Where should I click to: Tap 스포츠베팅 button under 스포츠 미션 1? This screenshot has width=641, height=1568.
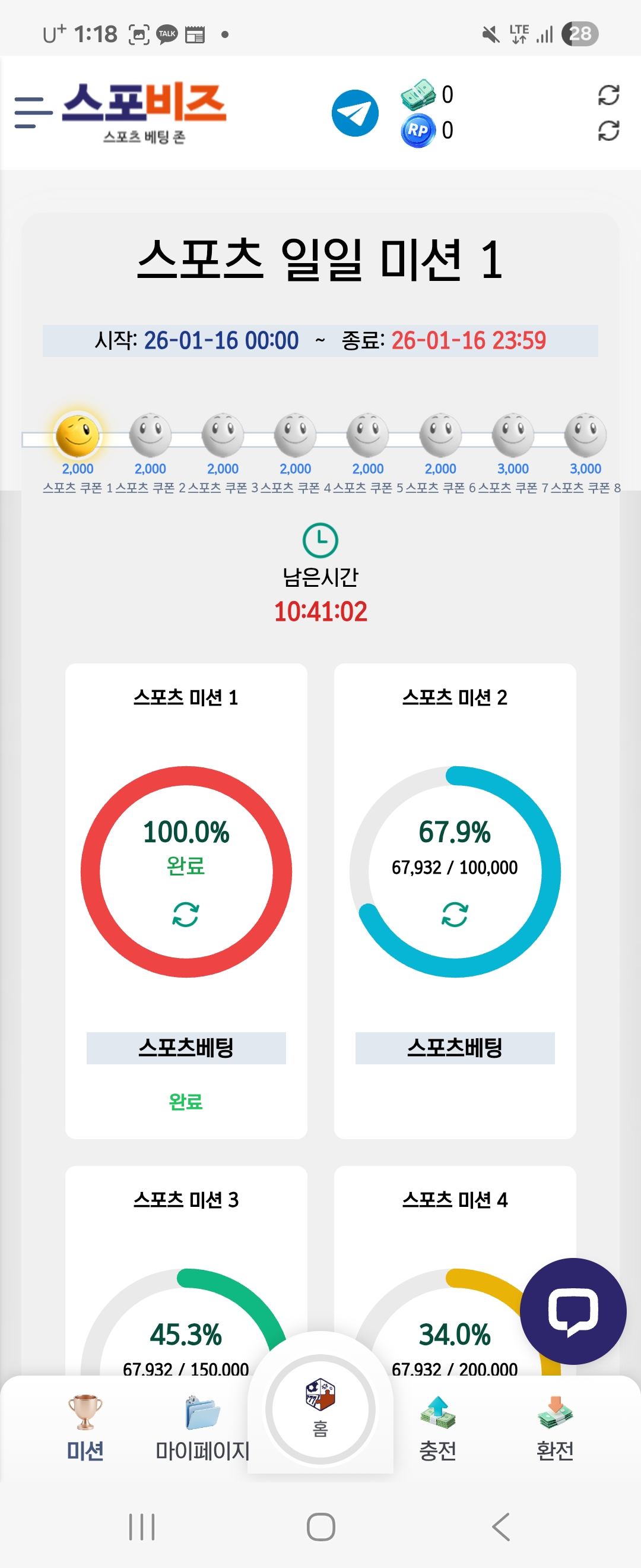point(186,1048)
